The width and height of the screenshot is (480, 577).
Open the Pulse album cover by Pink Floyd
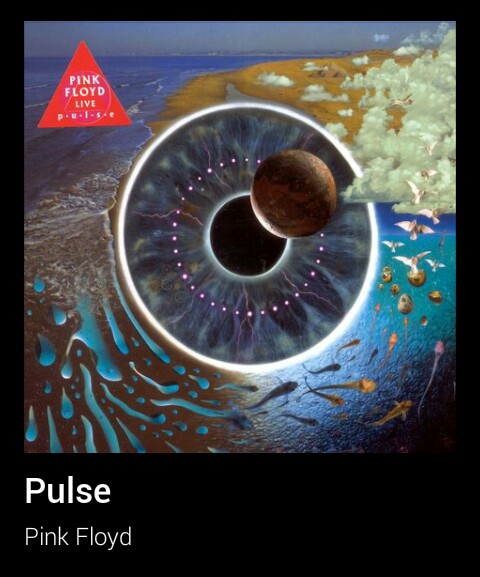[240, 237]
